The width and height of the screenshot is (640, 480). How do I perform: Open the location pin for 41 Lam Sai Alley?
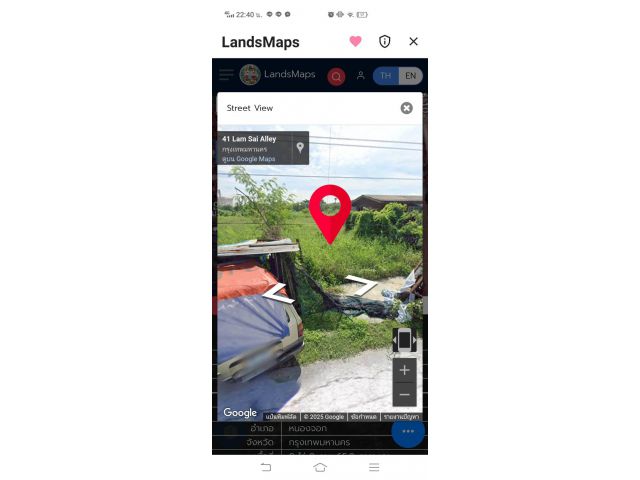click(x=300, y=148)
